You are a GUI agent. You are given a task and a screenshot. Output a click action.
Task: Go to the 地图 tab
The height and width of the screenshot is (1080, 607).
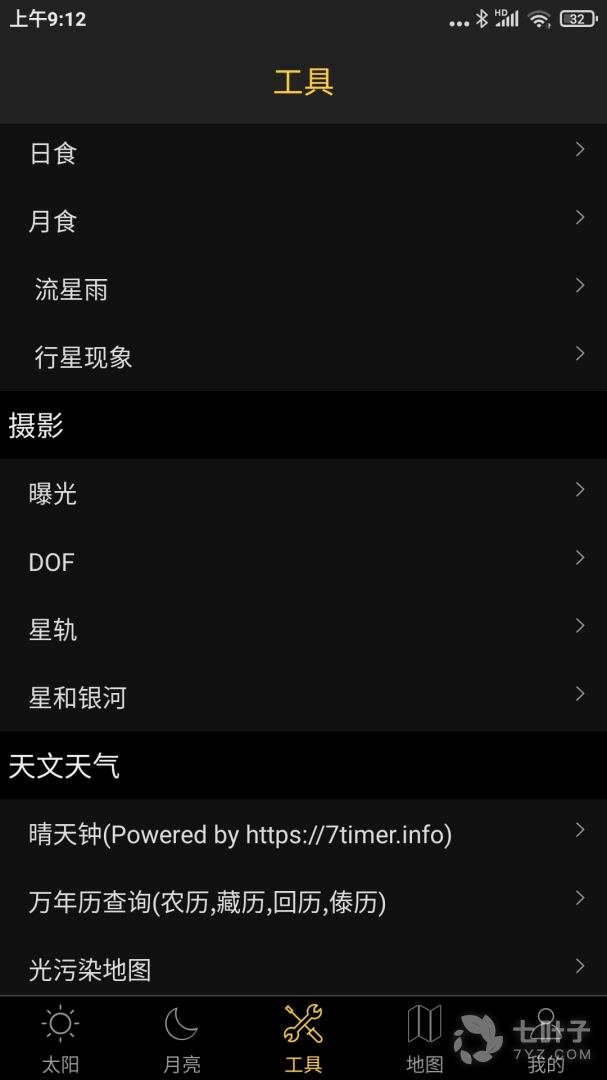pyautogui.click(x=425, y=1038)
